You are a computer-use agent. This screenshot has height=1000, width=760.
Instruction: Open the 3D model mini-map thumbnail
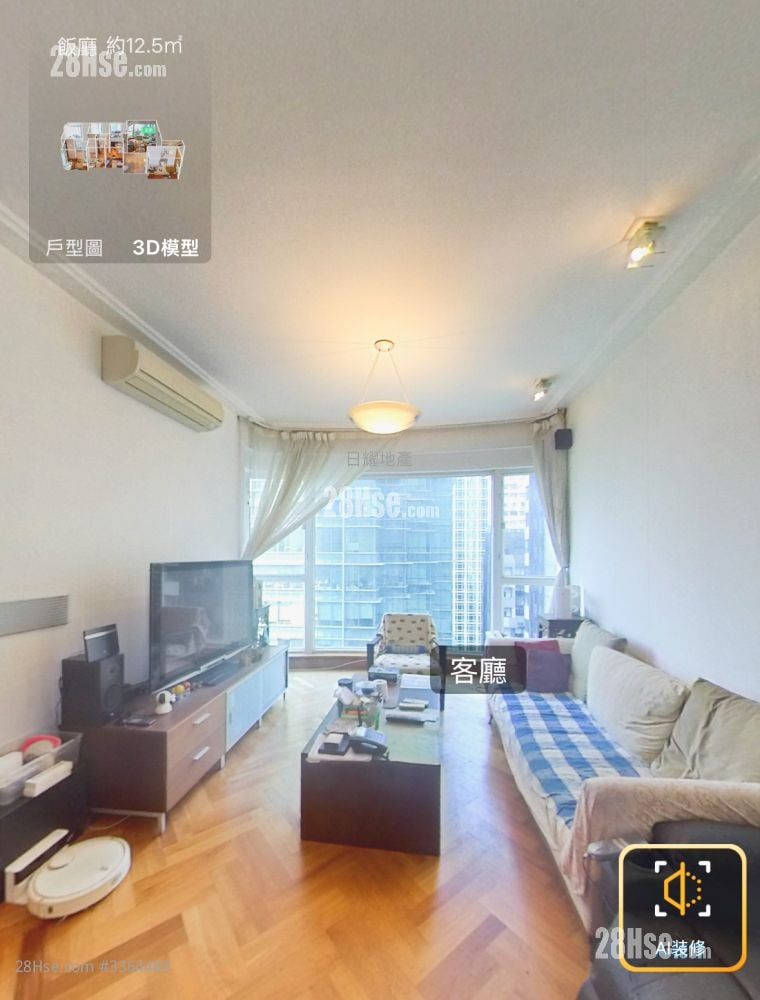122,148
